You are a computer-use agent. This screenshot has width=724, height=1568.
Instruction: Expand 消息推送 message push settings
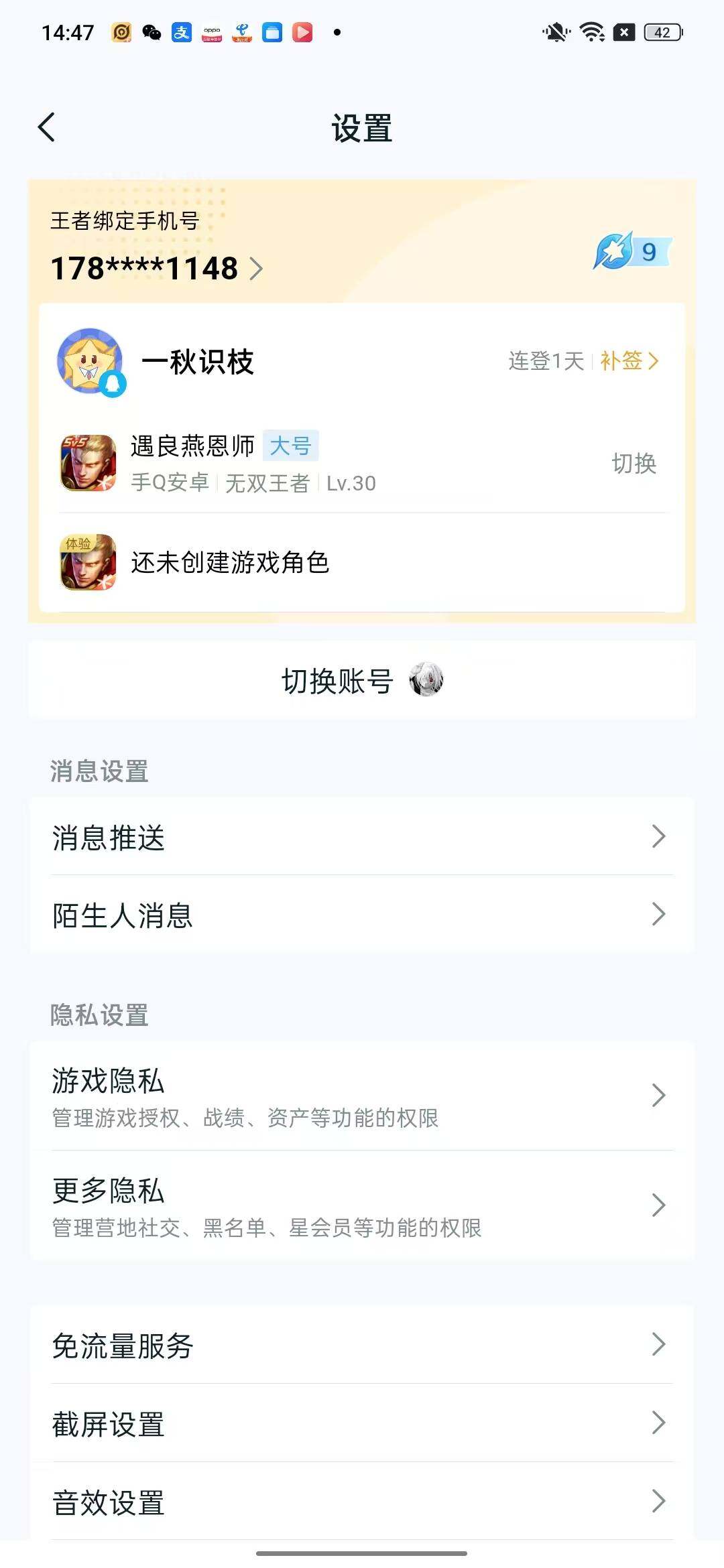(x=362, y=836)
